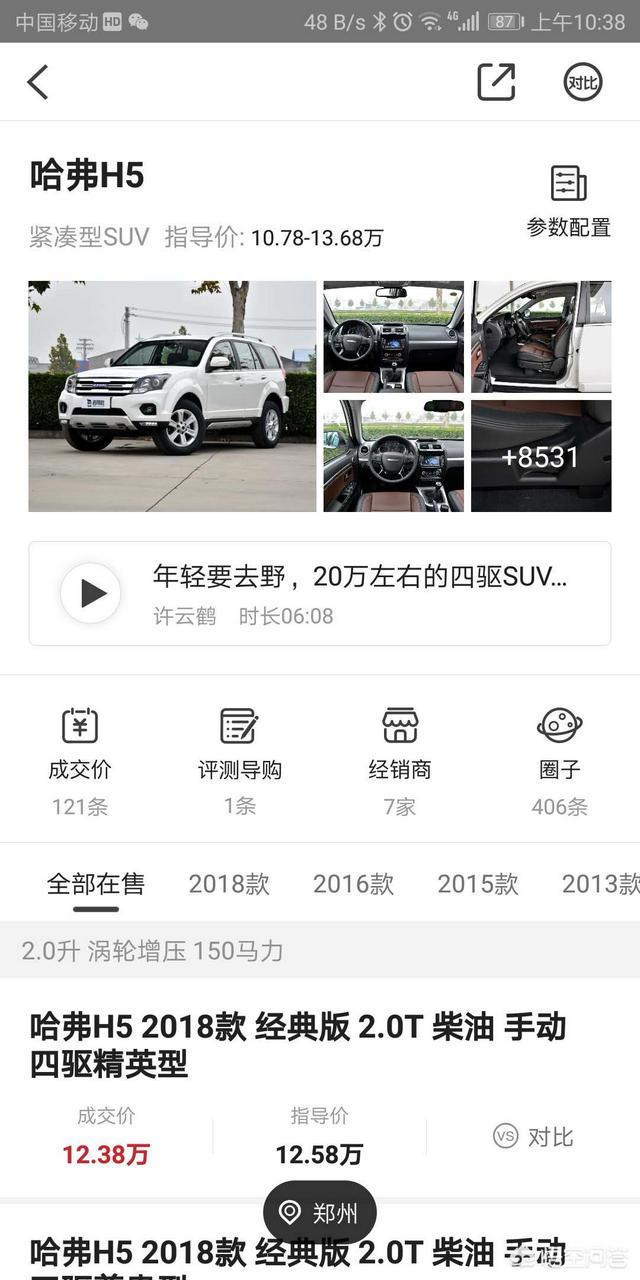The height and width of the screenshot is (1280, 640).
Task: Open the 对比 compare icon in the top bar
Action: tap(583, 82)
